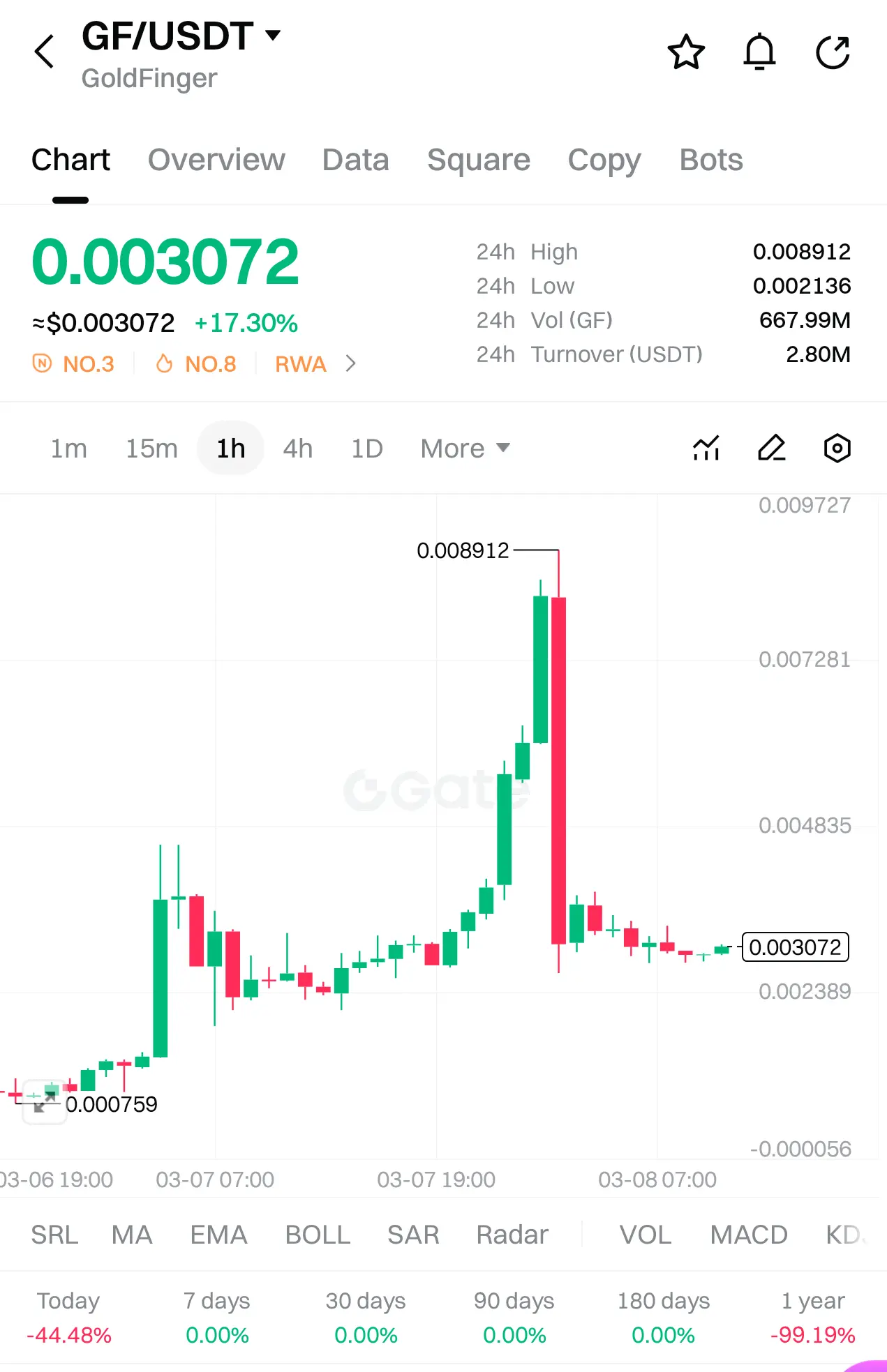Go back using the back arrow
The image size is (887, 1372).
[x=44, y=52]
